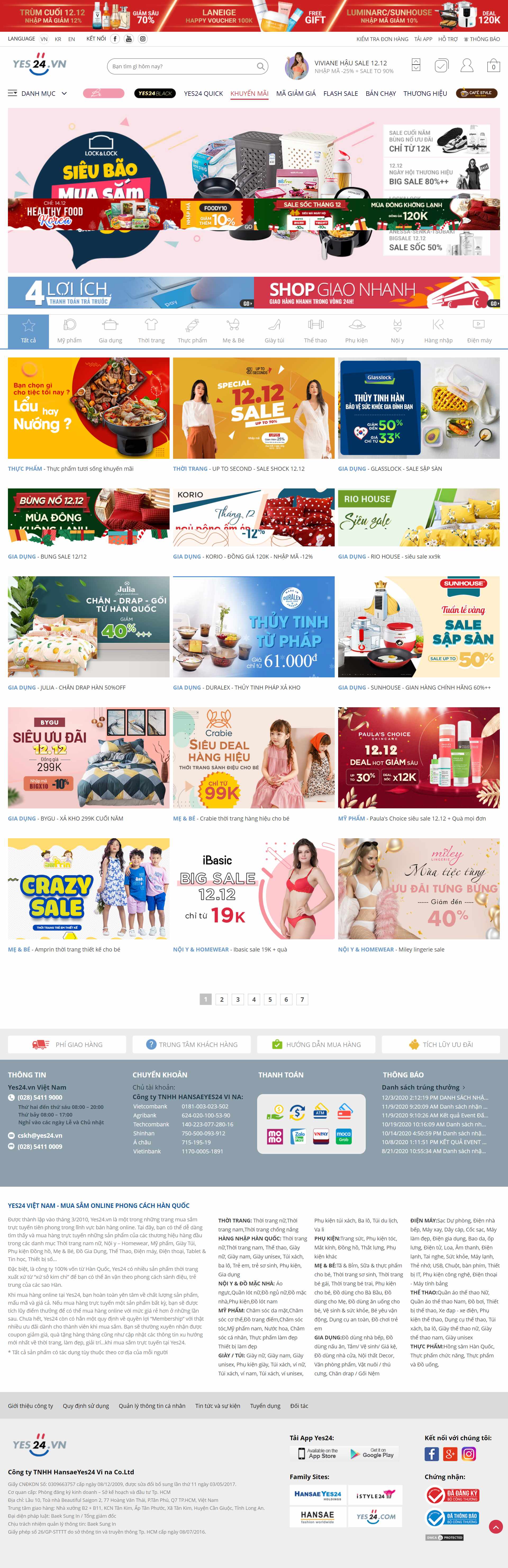The image size is (508, 1568).
Task: Visit the Yes24 Facebook page from the header
Action: [x=115, y=39]
